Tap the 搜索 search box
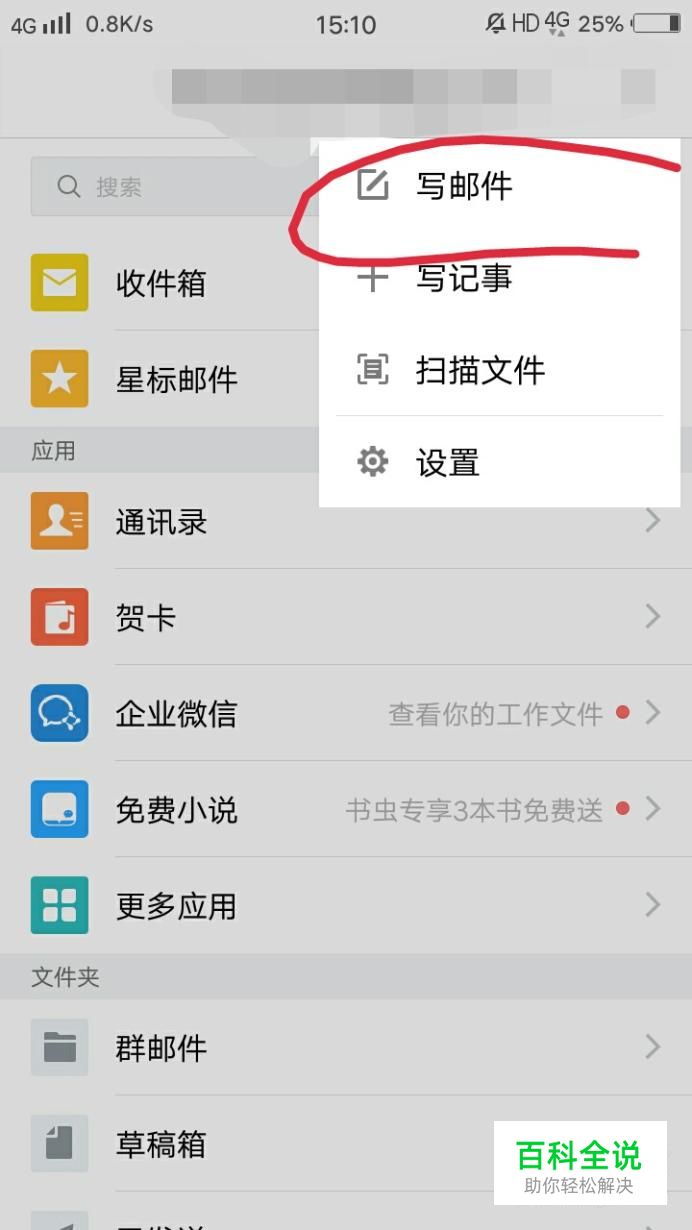Screen dimensions: 692x1230 pos(175,187)
